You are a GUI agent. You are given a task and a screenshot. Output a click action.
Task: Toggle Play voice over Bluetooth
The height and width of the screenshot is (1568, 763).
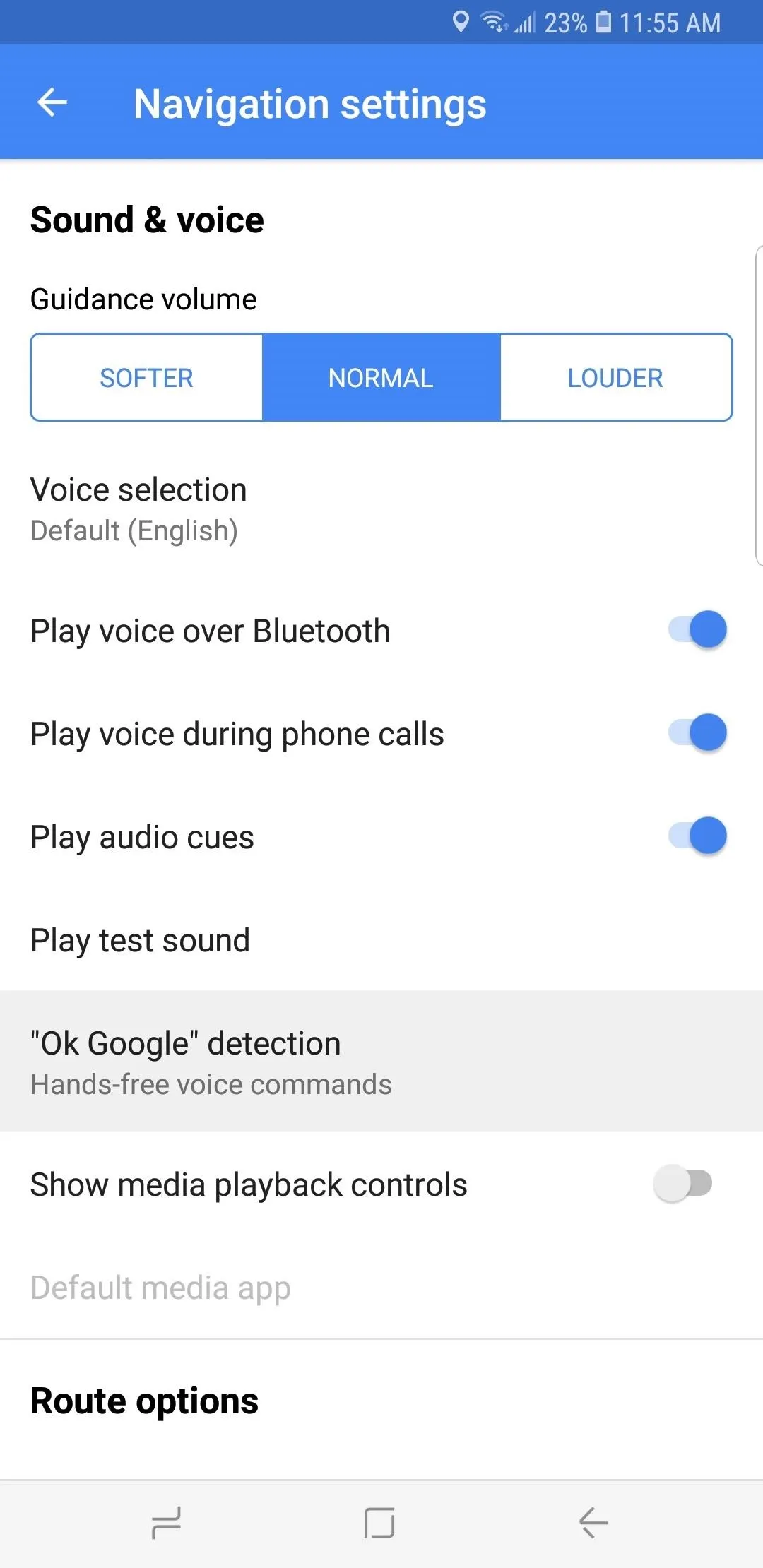(697, 630)
